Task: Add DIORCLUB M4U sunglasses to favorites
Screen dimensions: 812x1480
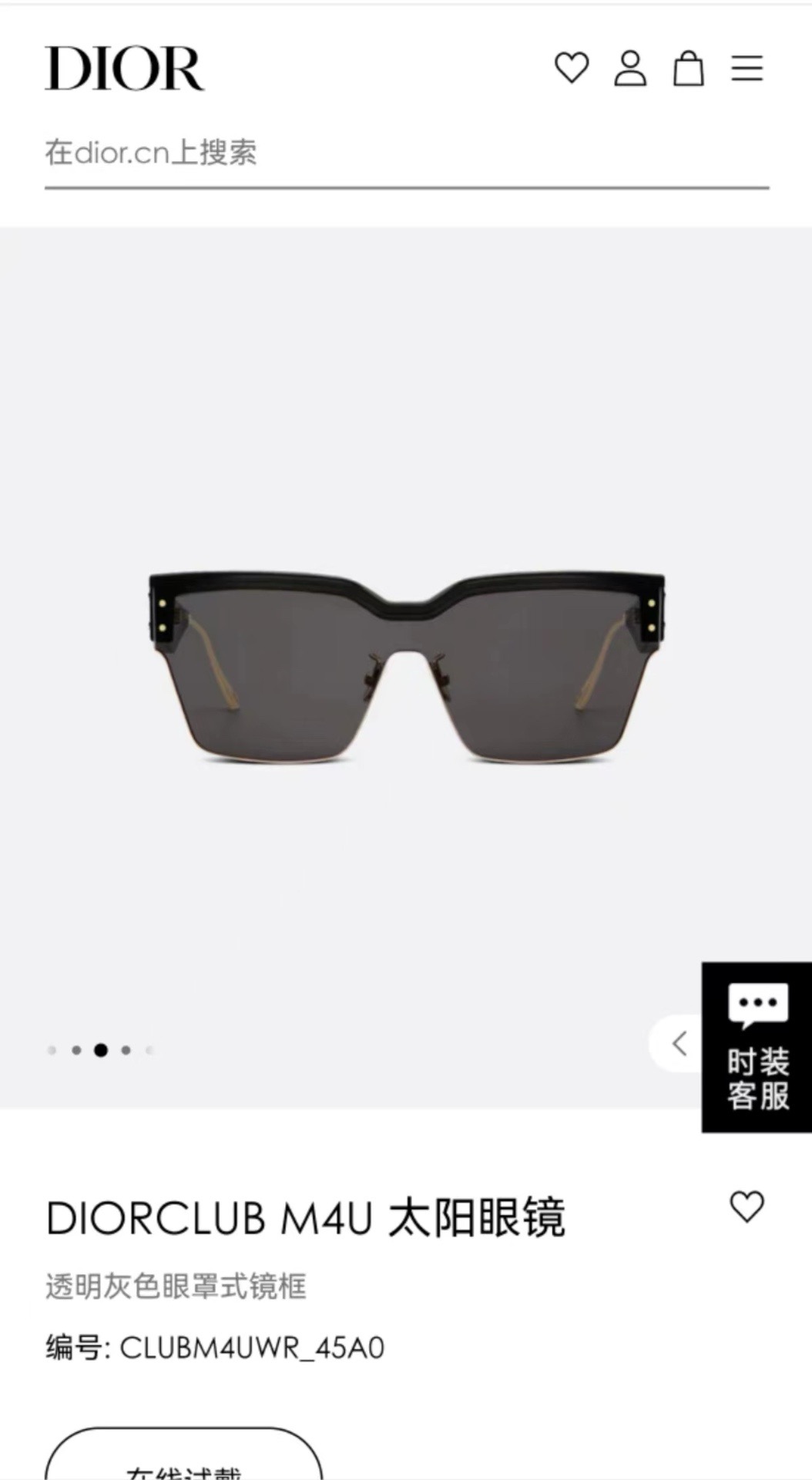Action: pos(747,1207)
